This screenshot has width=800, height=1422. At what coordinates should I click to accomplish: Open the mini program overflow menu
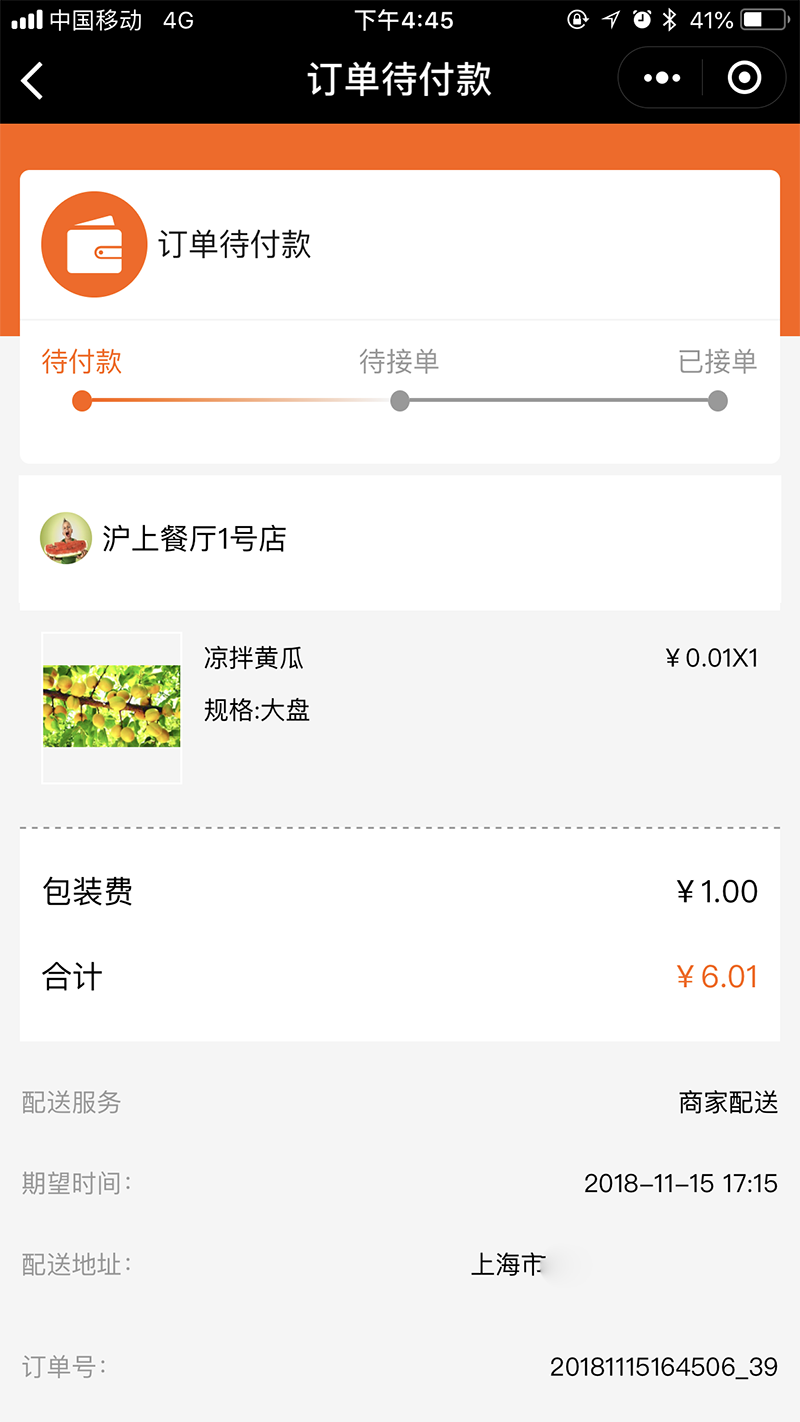(x=662, y=78)
